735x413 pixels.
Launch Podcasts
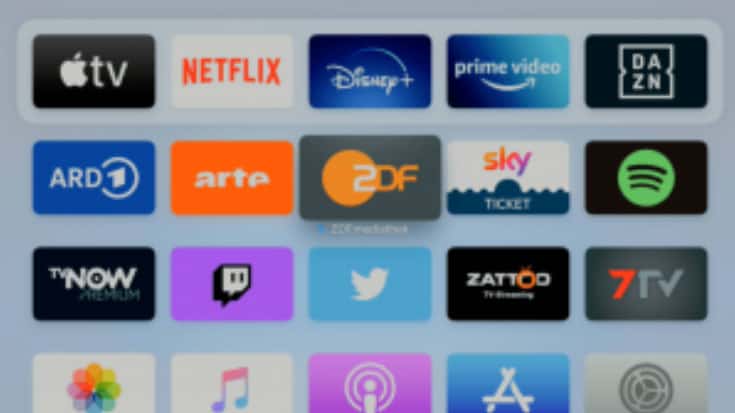370,384
